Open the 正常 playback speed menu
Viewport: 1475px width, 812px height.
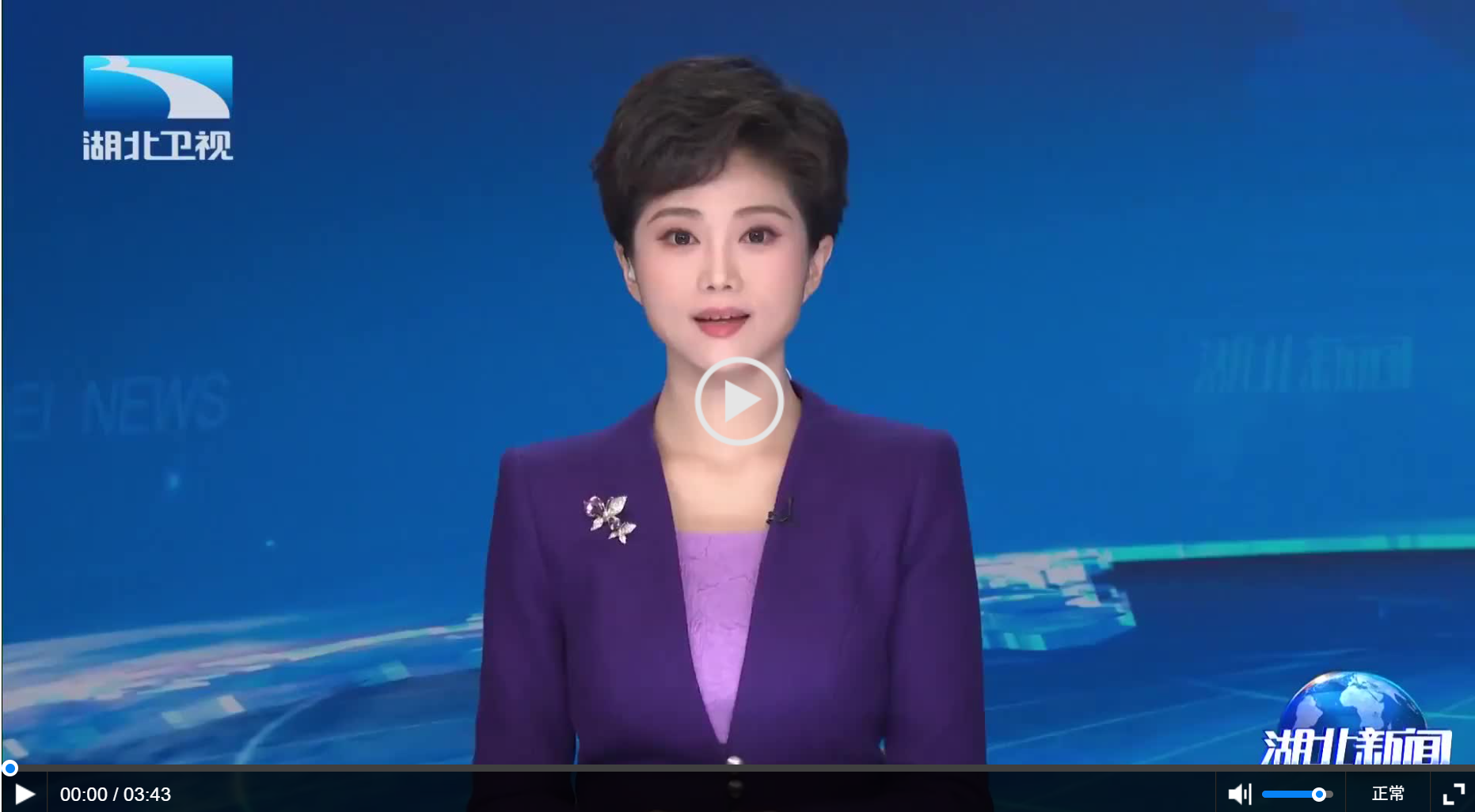[x=1388, y=793]
